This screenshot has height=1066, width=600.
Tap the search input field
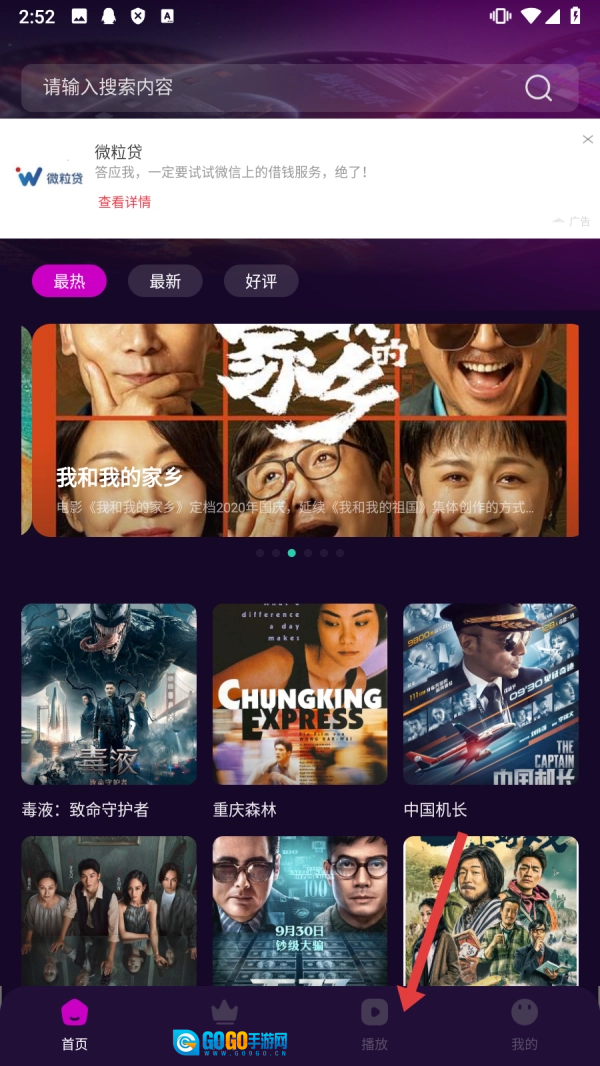[270, 88]
